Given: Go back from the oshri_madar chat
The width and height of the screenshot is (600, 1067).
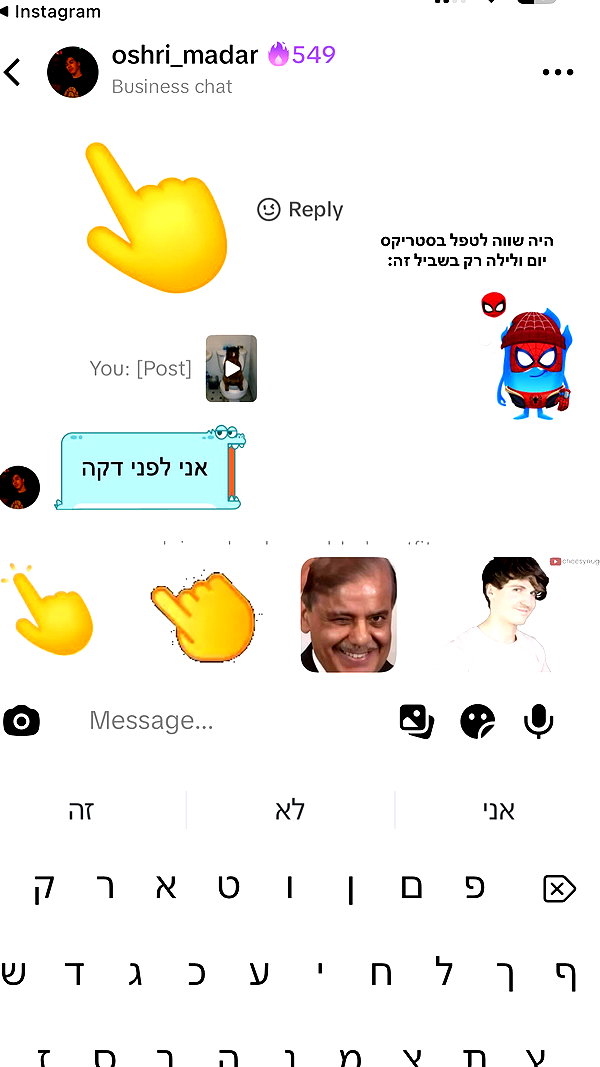Looking at the screenshot, I should pos(12,72).
